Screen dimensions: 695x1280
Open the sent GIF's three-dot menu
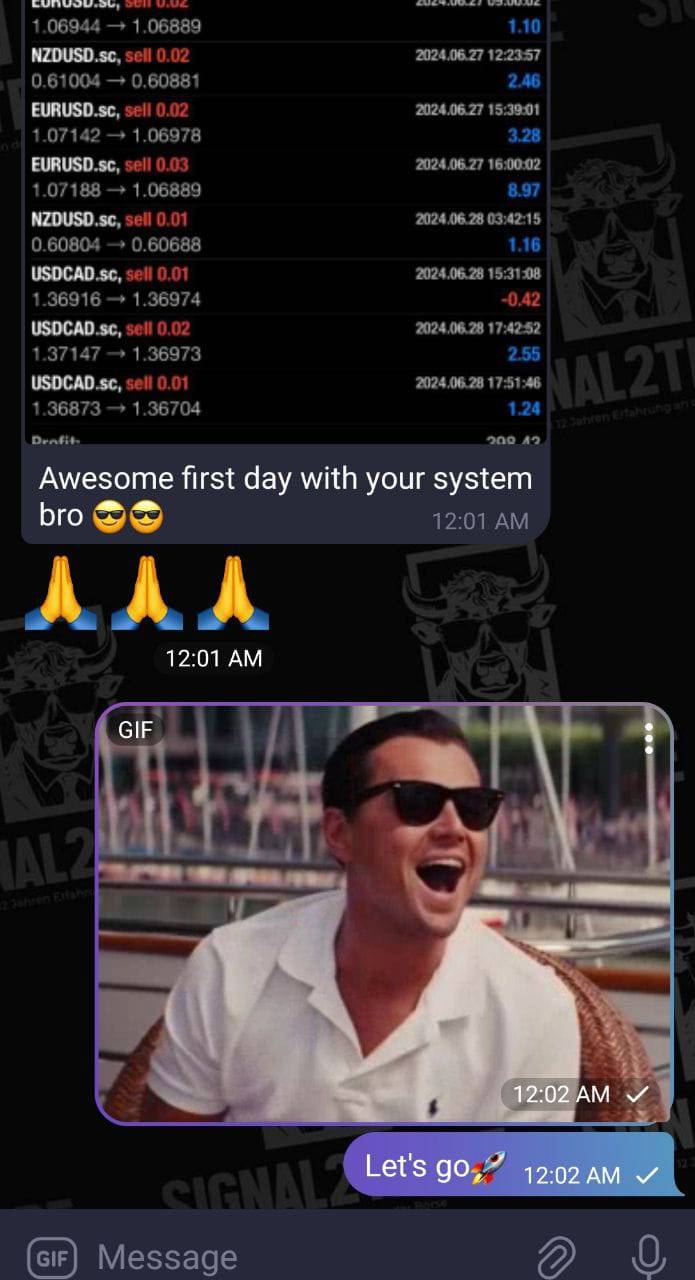tap(649, 738)
